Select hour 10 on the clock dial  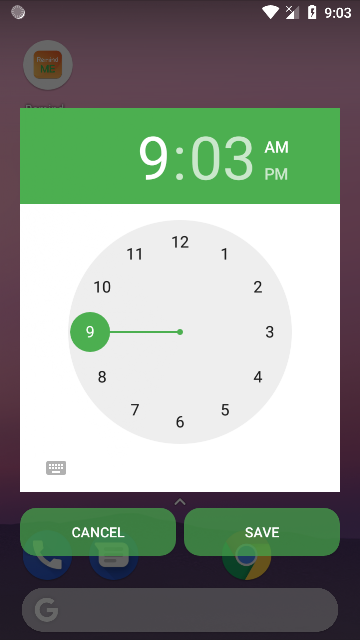[102, 287]
